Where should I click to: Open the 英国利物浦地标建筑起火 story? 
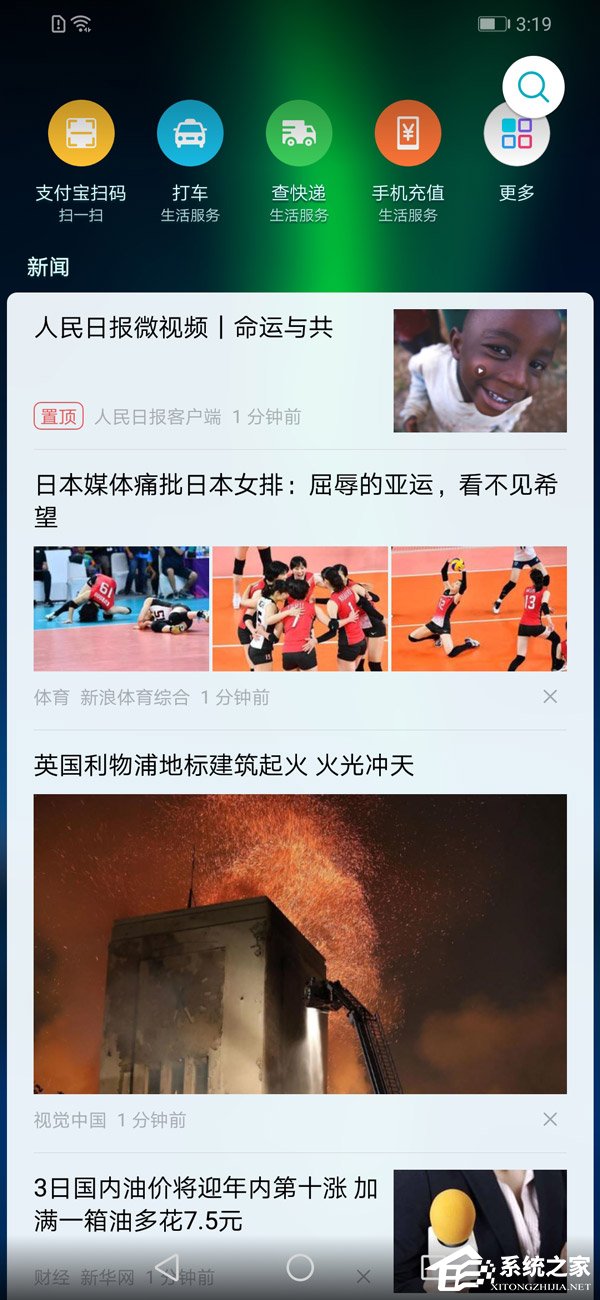click(224, 766)
